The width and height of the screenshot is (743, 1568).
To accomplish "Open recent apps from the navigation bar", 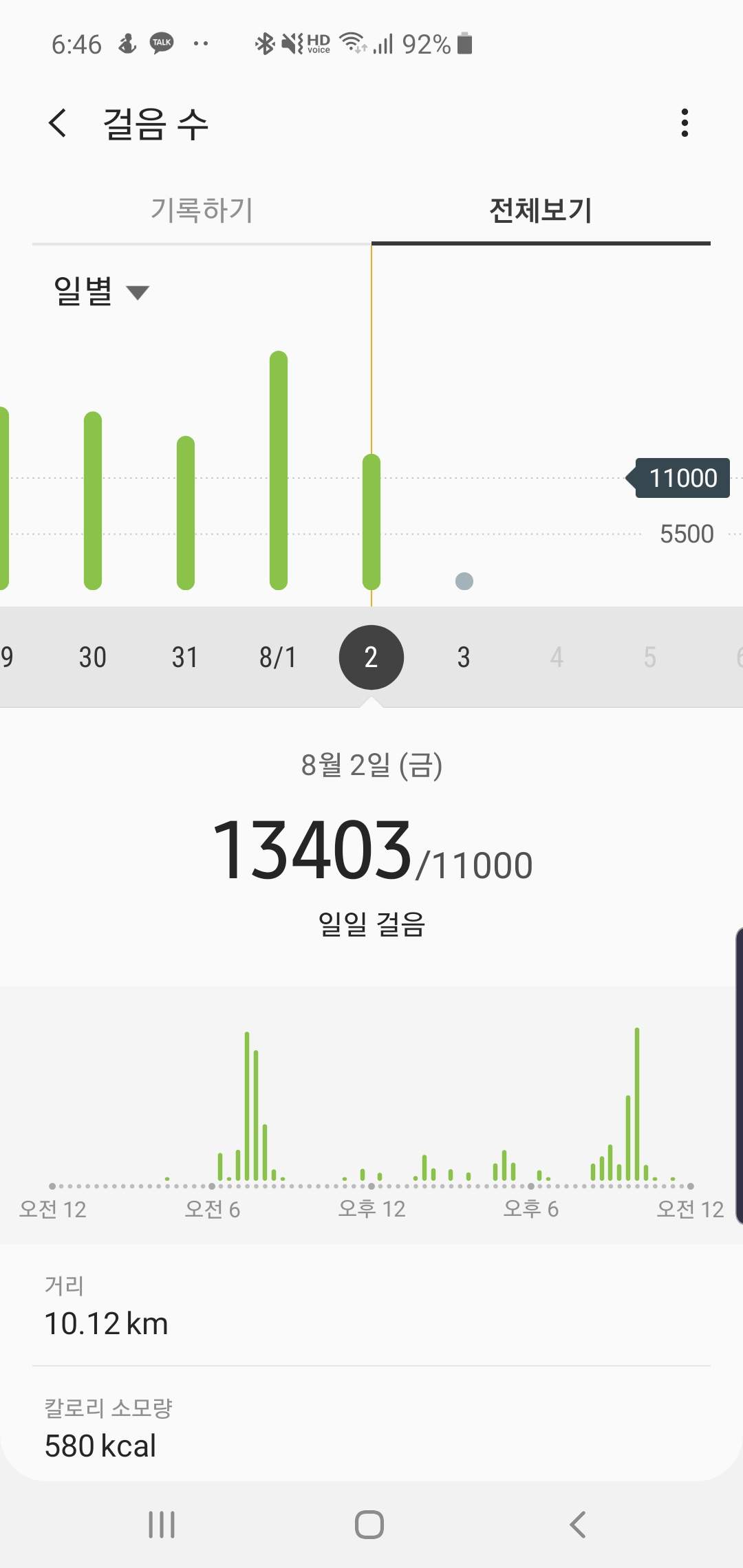I will pos(162,1524).
